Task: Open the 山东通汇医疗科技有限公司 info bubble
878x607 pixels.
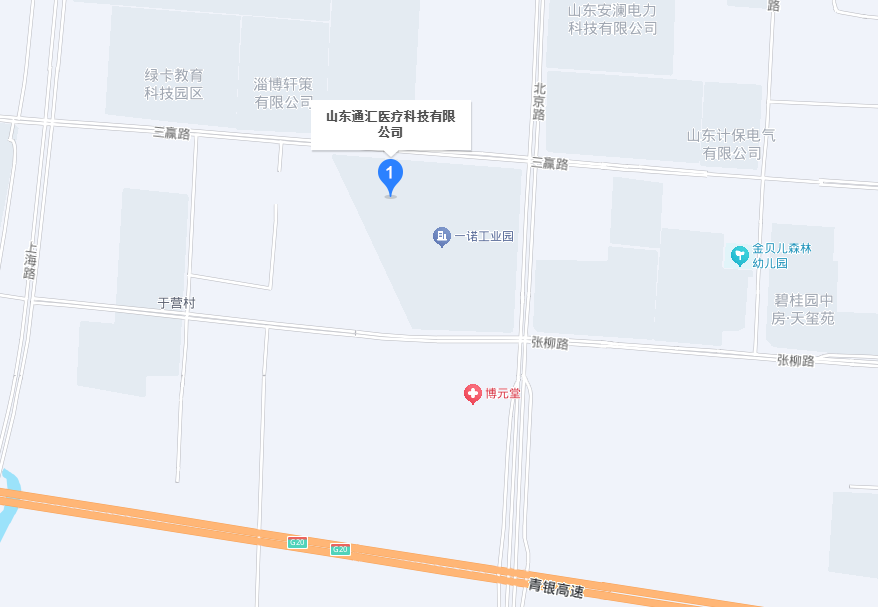Action: pos(390,124)
